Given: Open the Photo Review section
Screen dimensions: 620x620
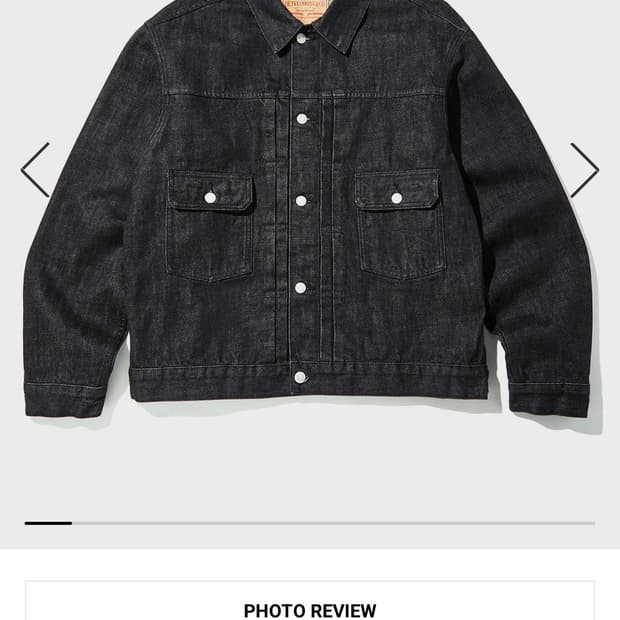Looking at the screenshot, I should point(310,608).
